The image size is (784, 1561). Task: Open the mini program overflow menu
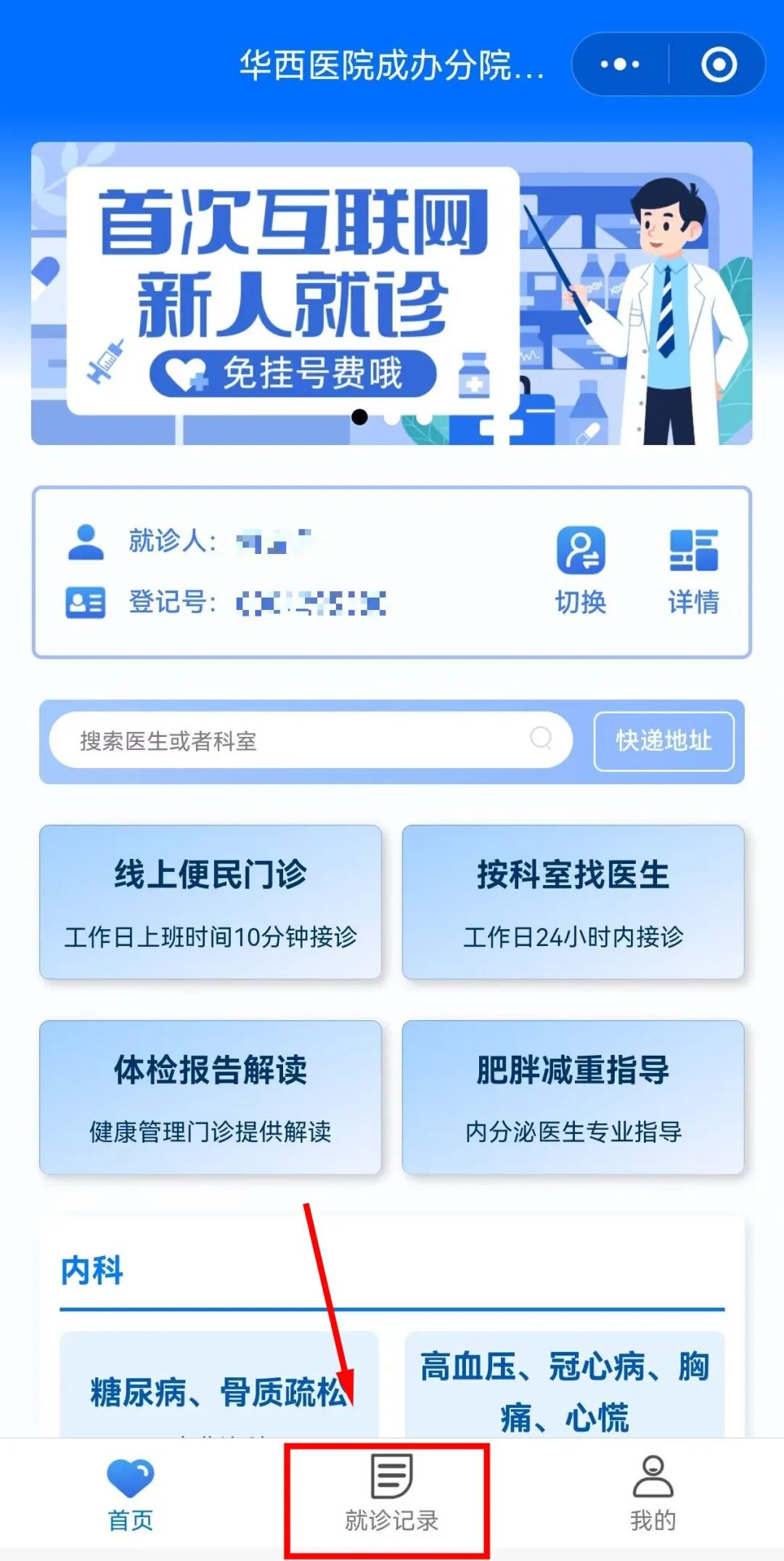tap(620, 65)
